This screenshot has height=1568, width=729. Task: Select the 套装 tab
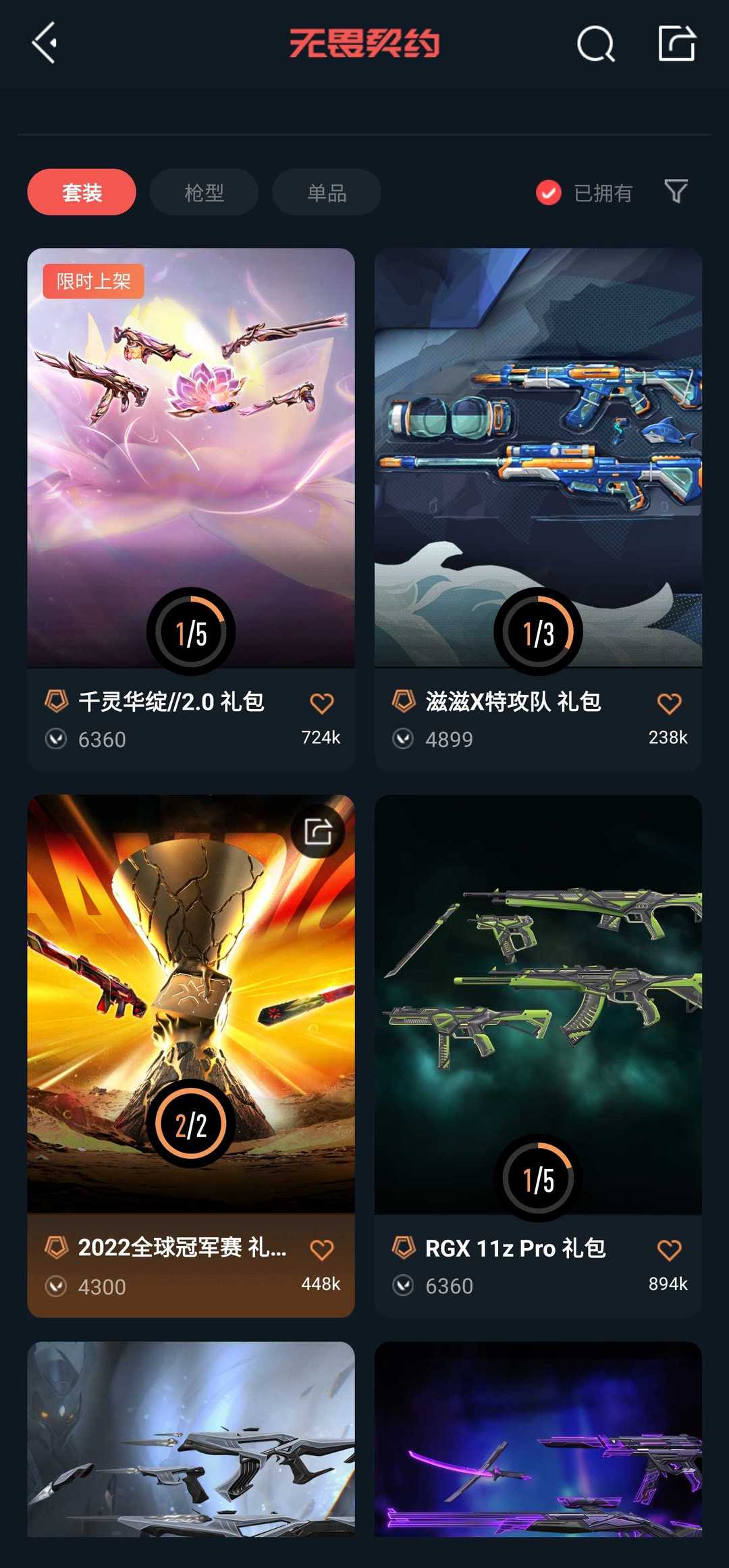click(80, 192)
